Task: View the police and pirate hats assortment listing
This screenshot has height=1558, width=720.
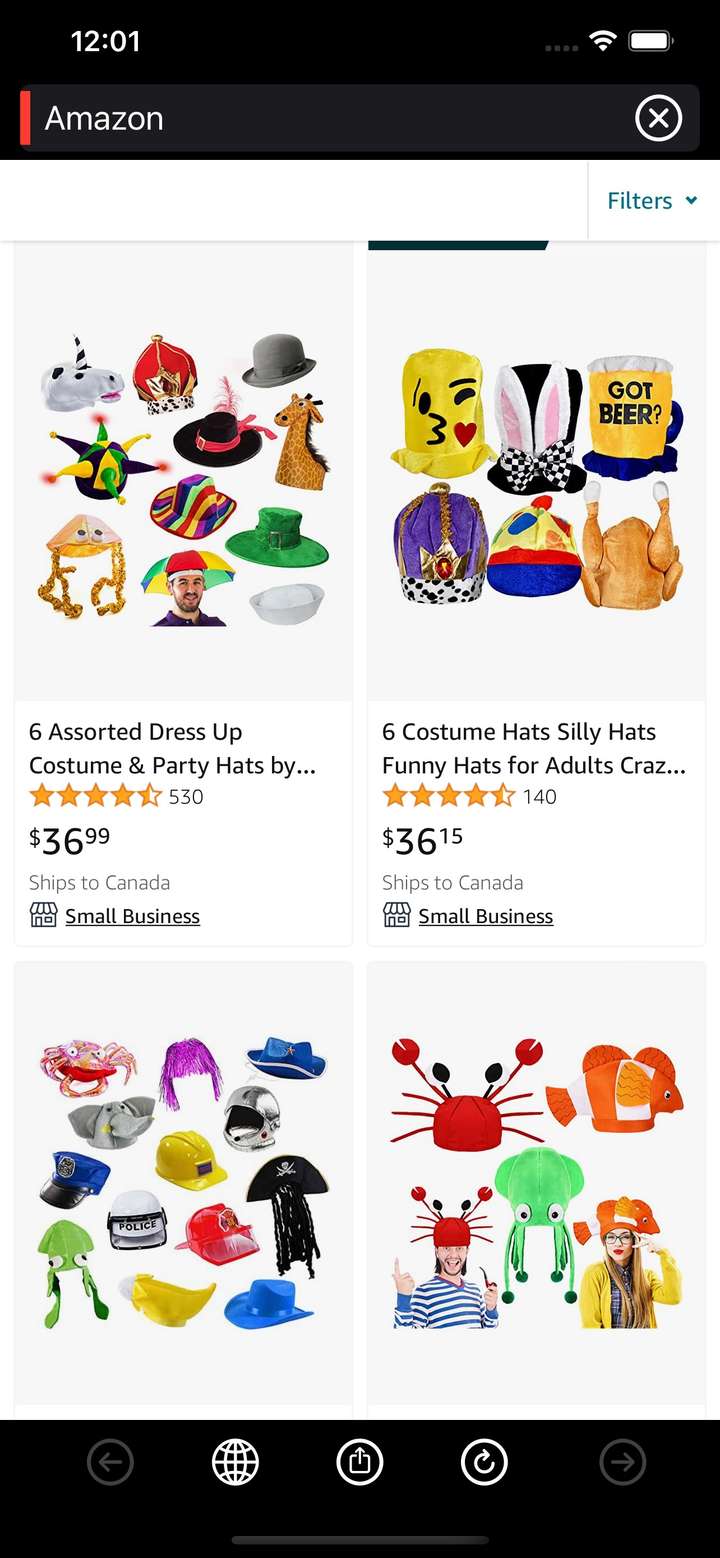Action: 183,1184
